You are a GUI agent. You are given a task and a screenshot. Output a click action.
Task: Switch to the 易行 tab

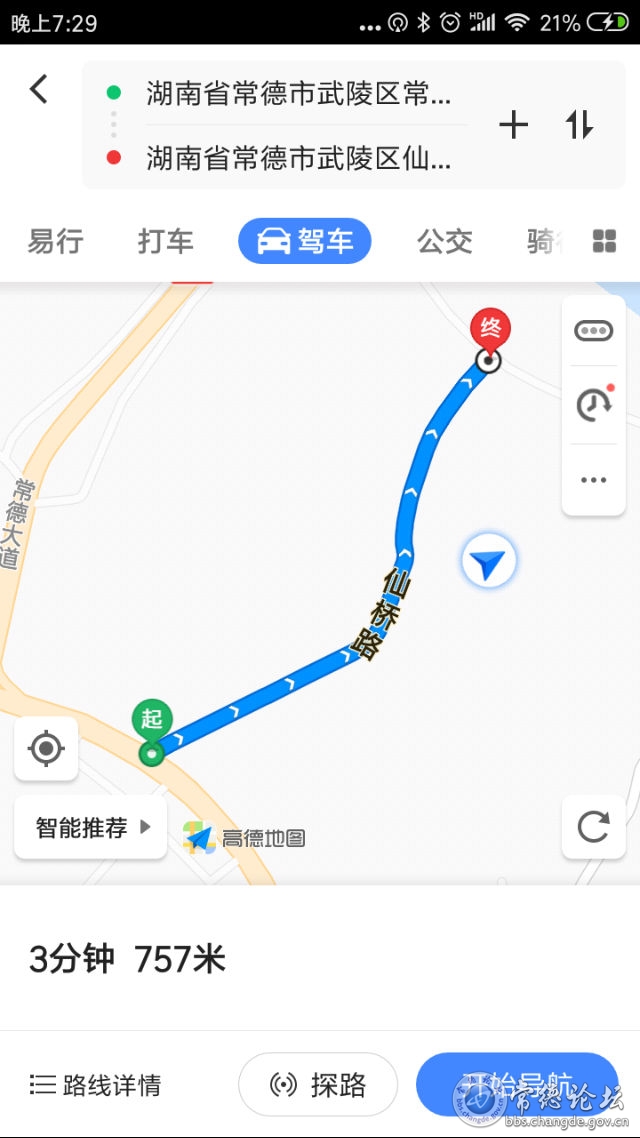click(56, 241)
